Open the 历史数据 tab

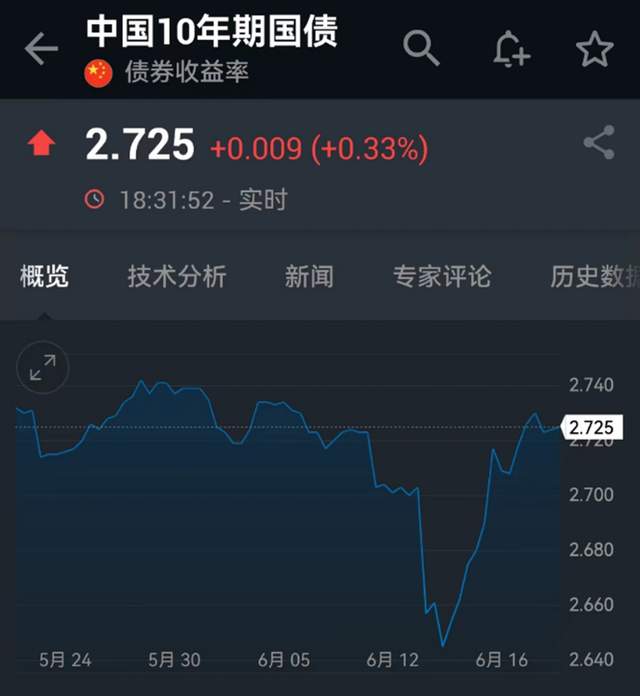point(595,276)
